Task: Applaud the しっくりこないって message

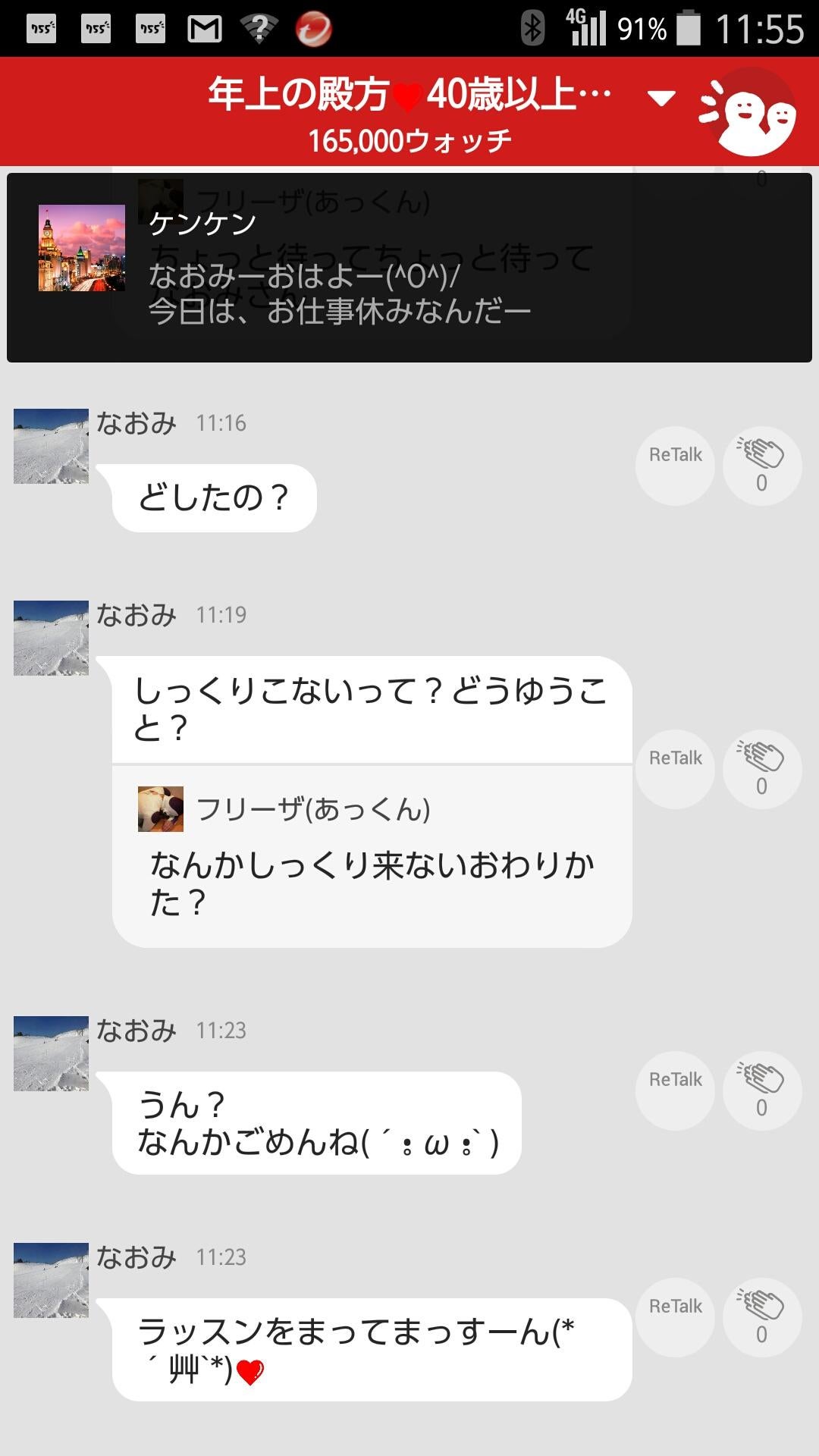Action: coord(761,768)
